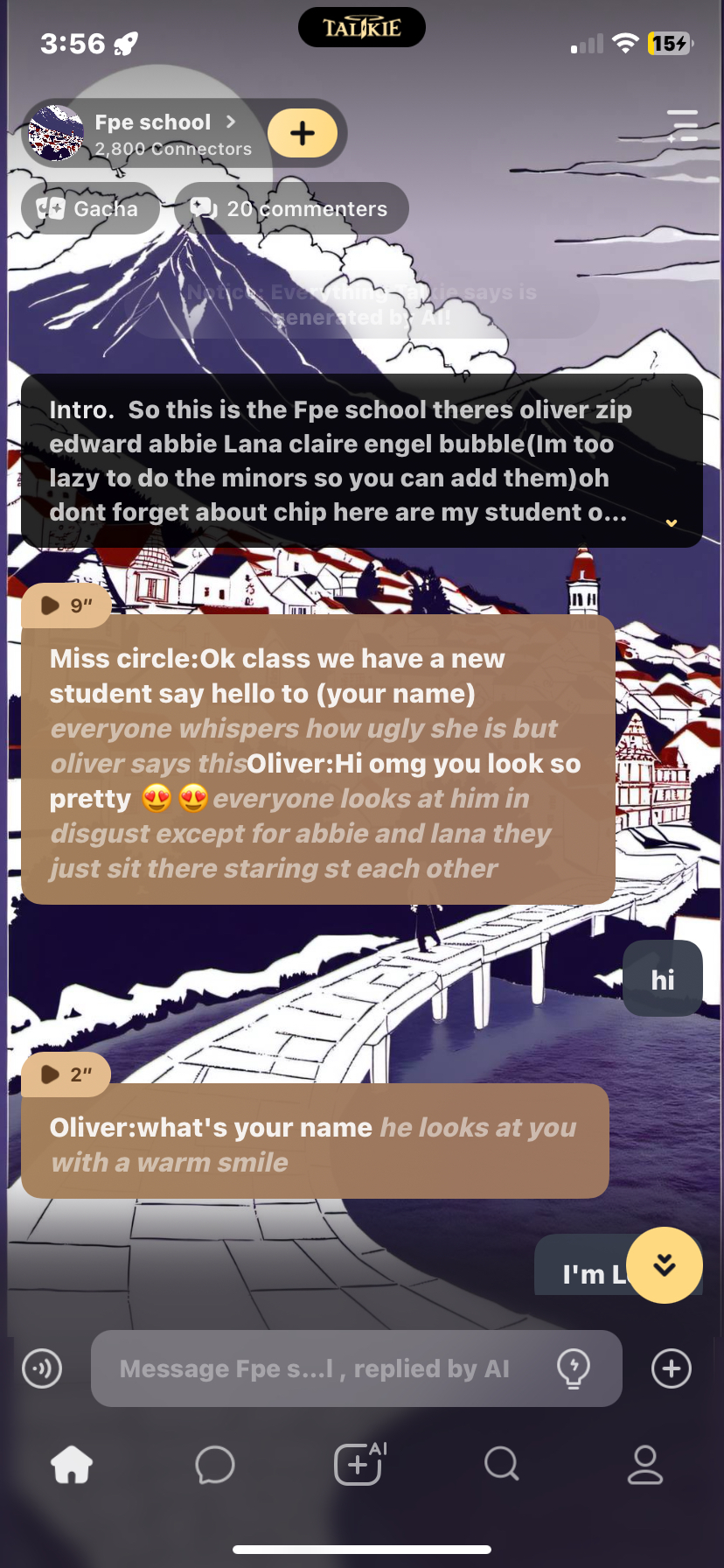Open the chat options menu
Viewport: 724px width, 1568px height.
click(x=682, y=126)
